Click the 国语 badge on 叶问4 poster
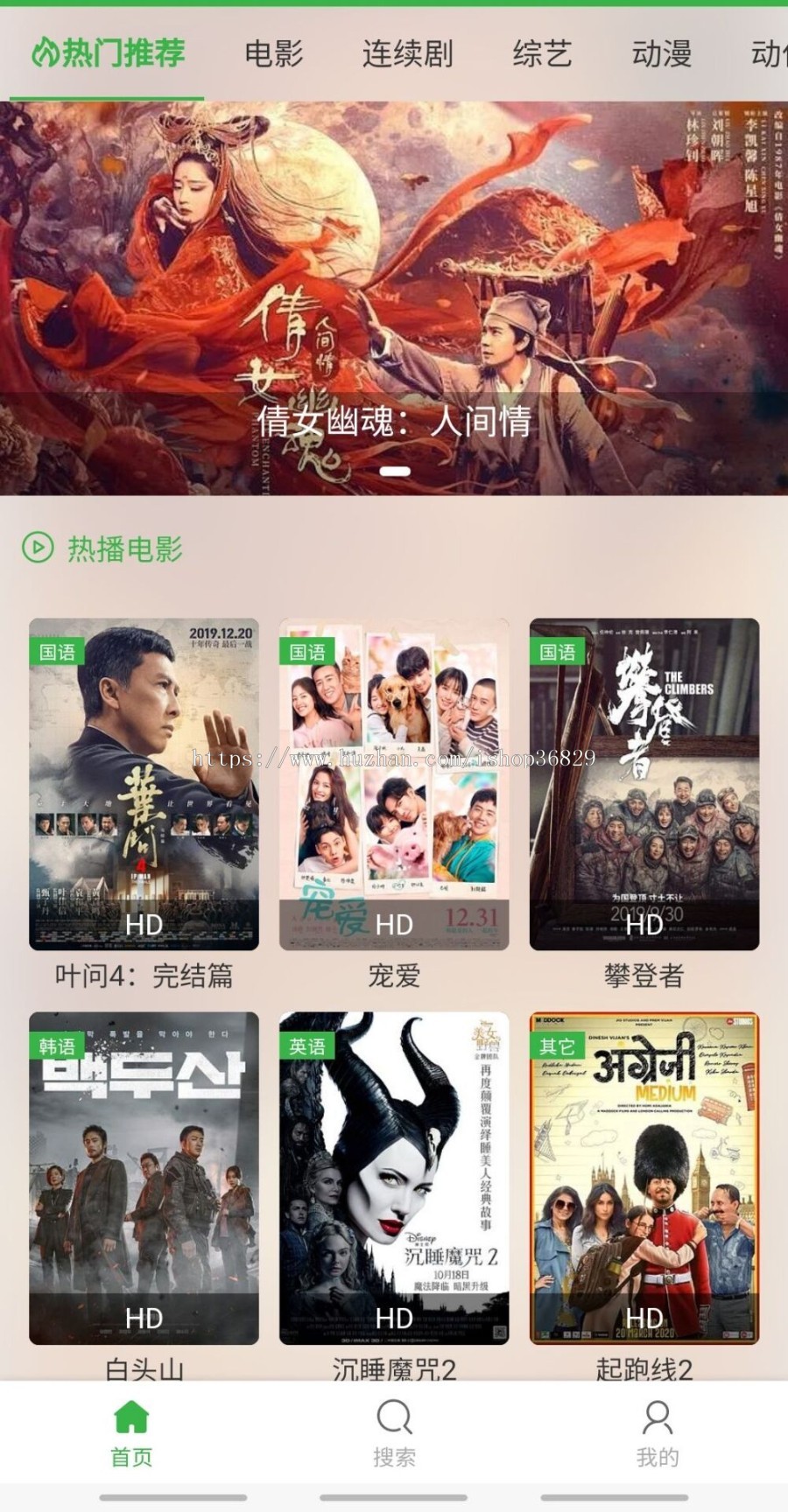This screenshot has width=788, height=1512. tap(54, 650)
